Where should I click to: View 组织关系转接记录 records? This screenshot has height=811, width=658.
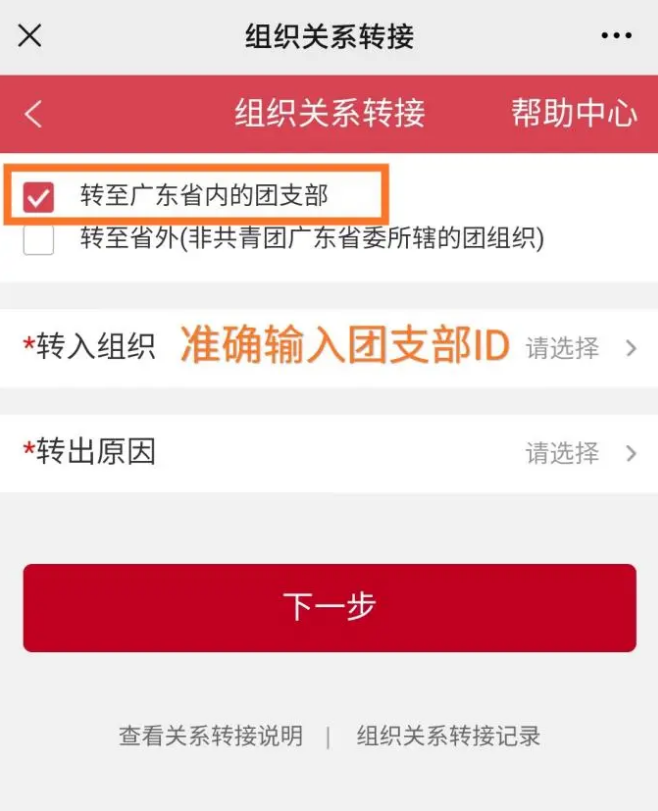click(x=449, y=737)
